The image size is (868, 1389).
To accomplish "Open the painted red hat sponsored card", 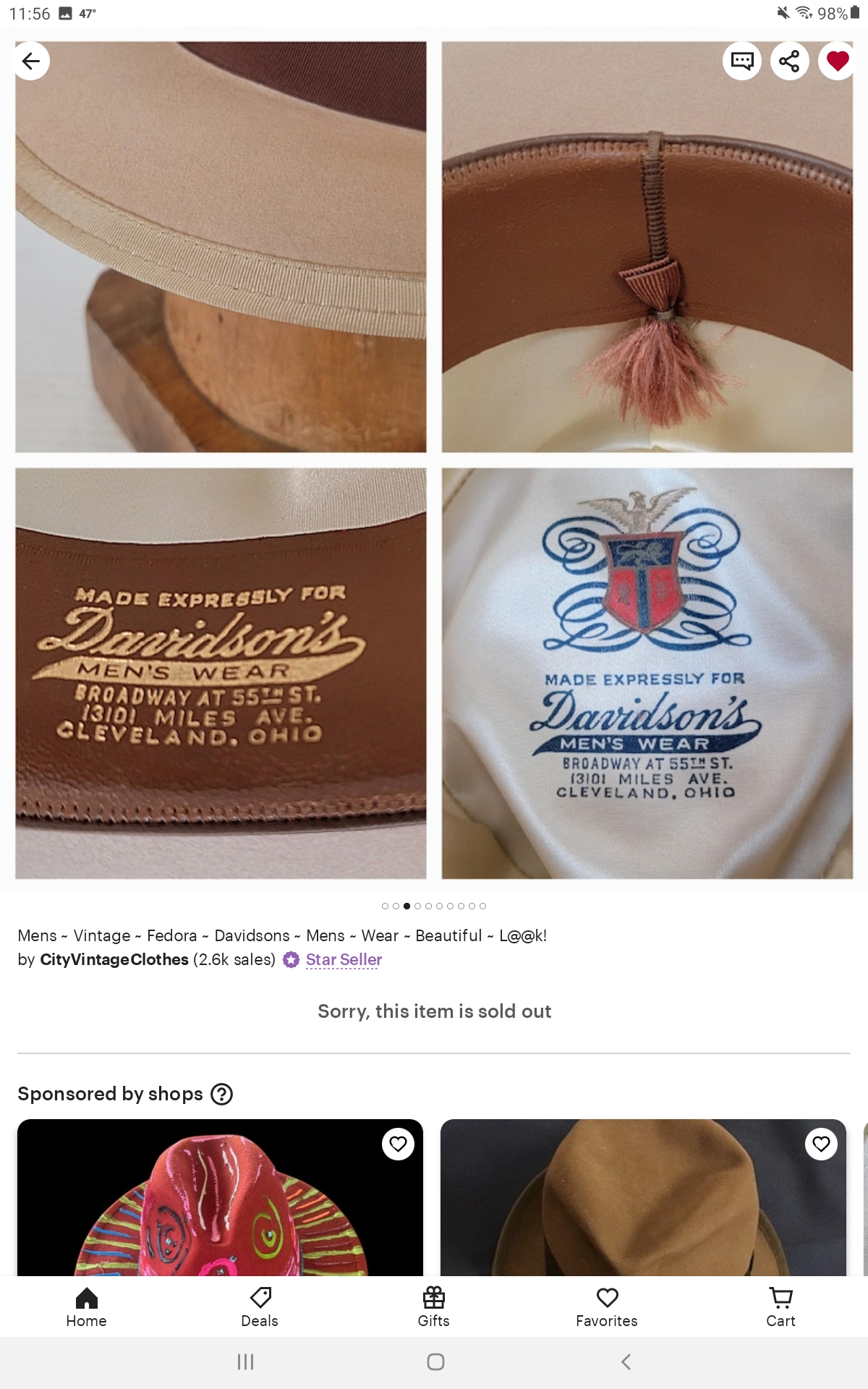I will pos(220,1197).
